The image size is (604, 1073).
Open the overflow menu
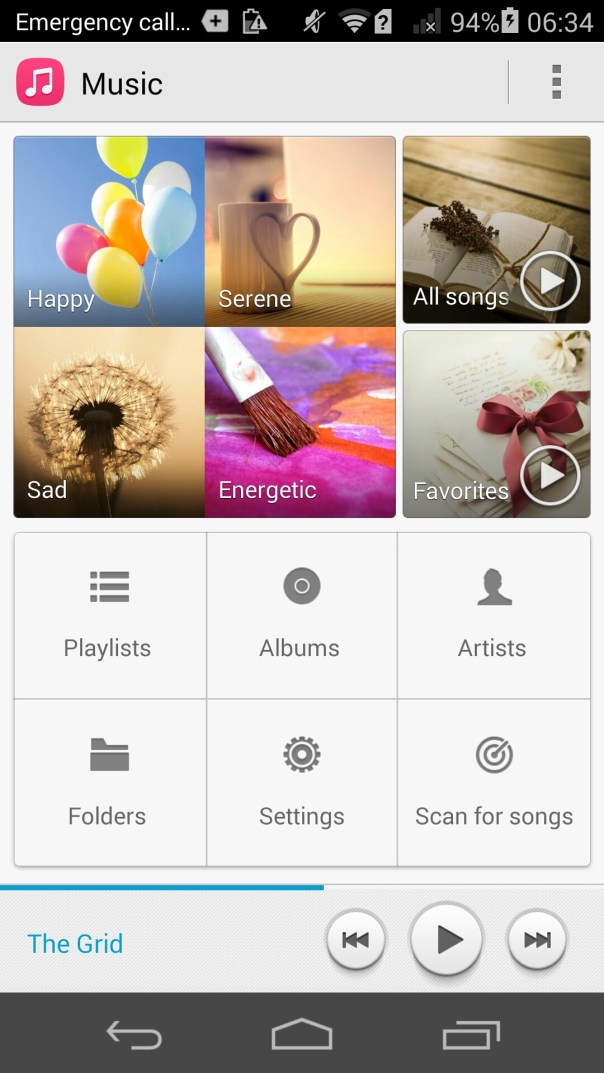[556, 82]
